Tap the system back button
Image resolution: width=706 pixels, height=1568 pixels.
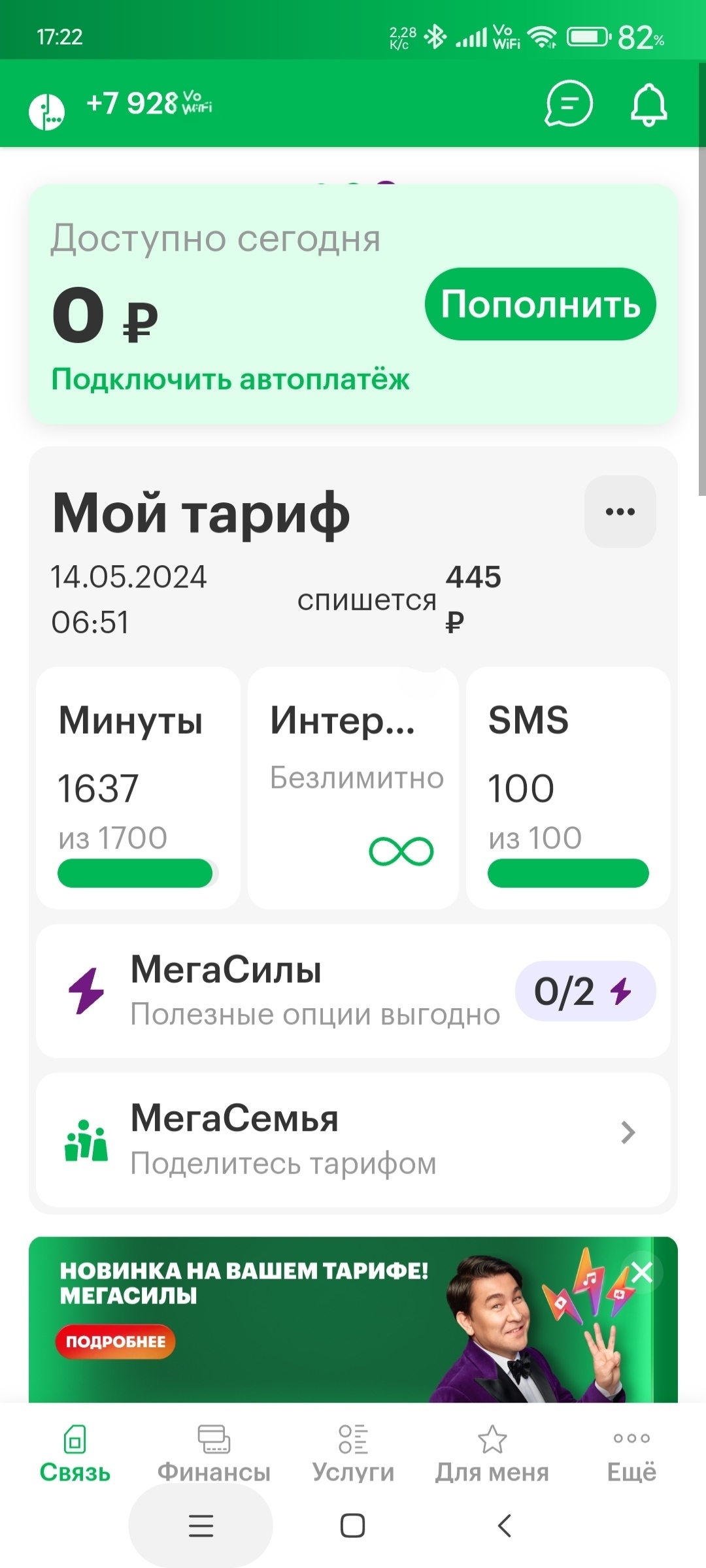tap(504, 1526)
